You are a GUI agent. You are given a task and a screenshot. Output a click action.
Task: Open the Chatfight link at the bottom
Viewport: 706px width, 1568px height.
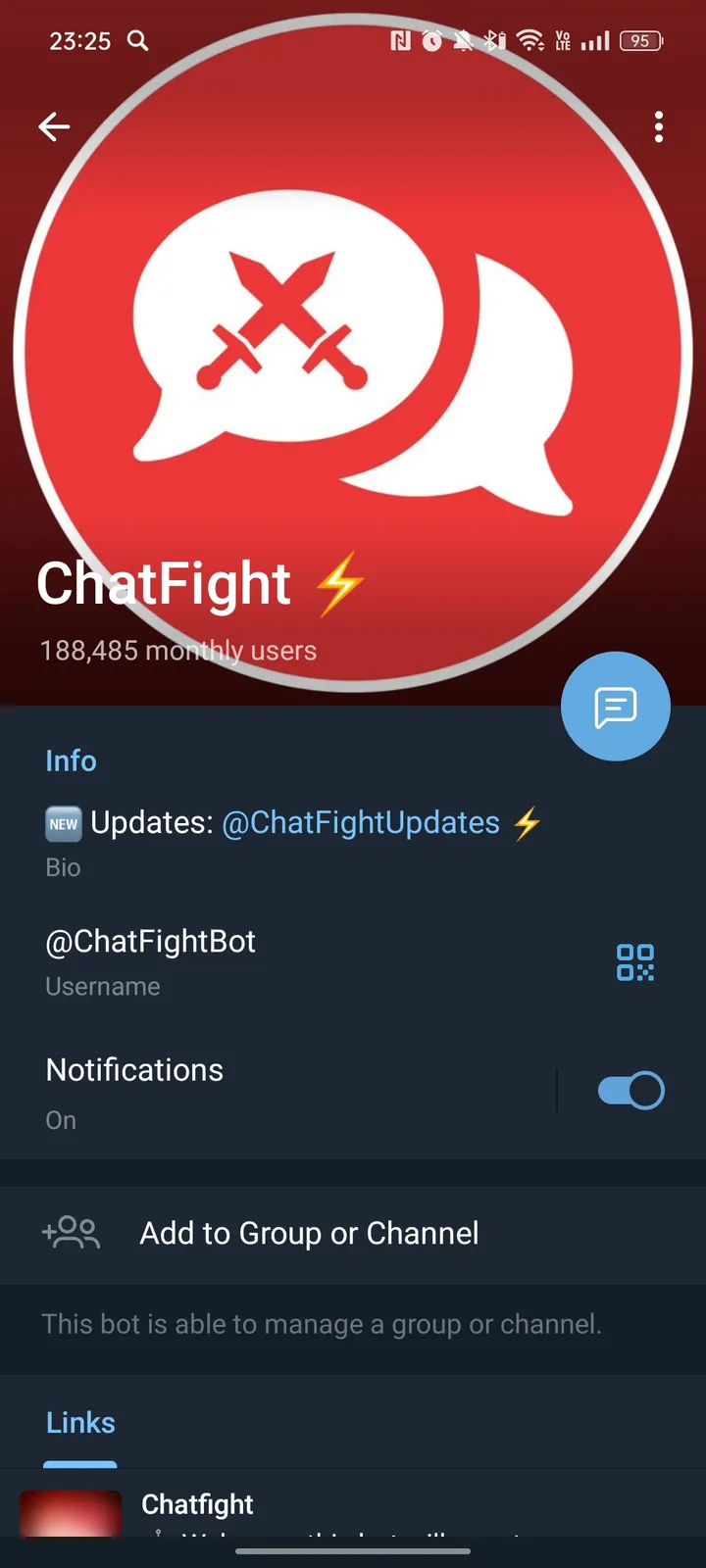click(197, 1504)
